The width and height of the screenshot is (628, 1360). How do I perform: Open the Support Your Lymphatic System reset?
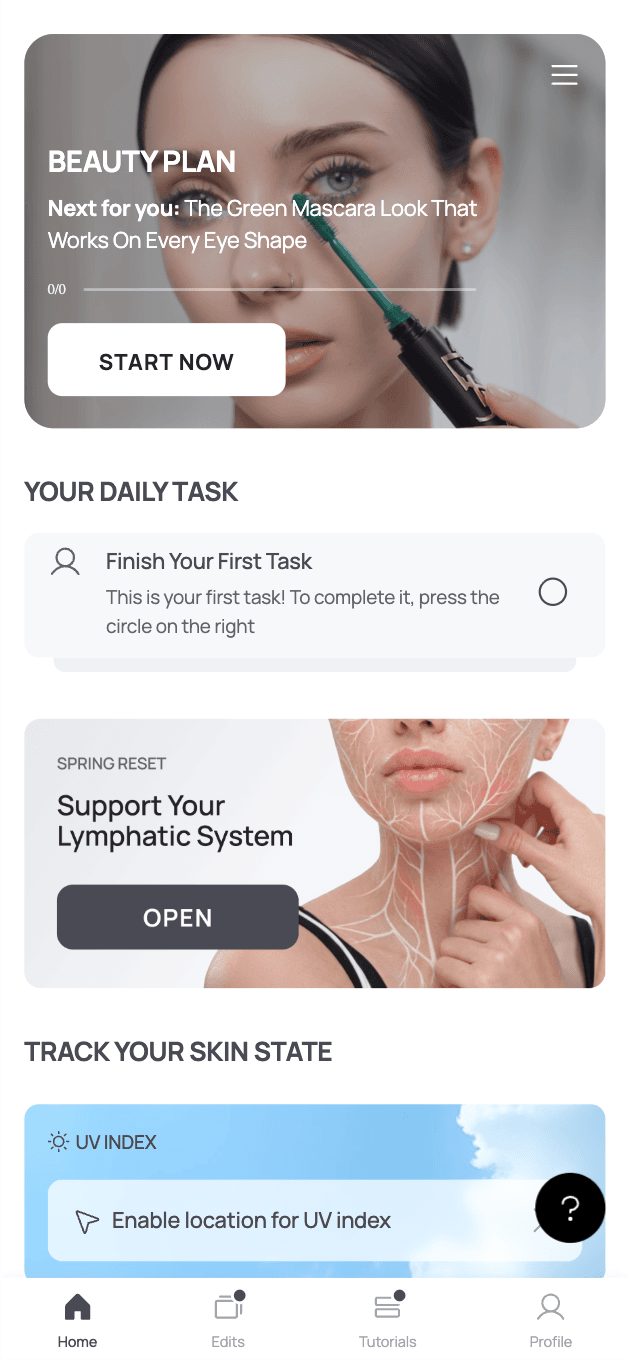pos(177,917)
